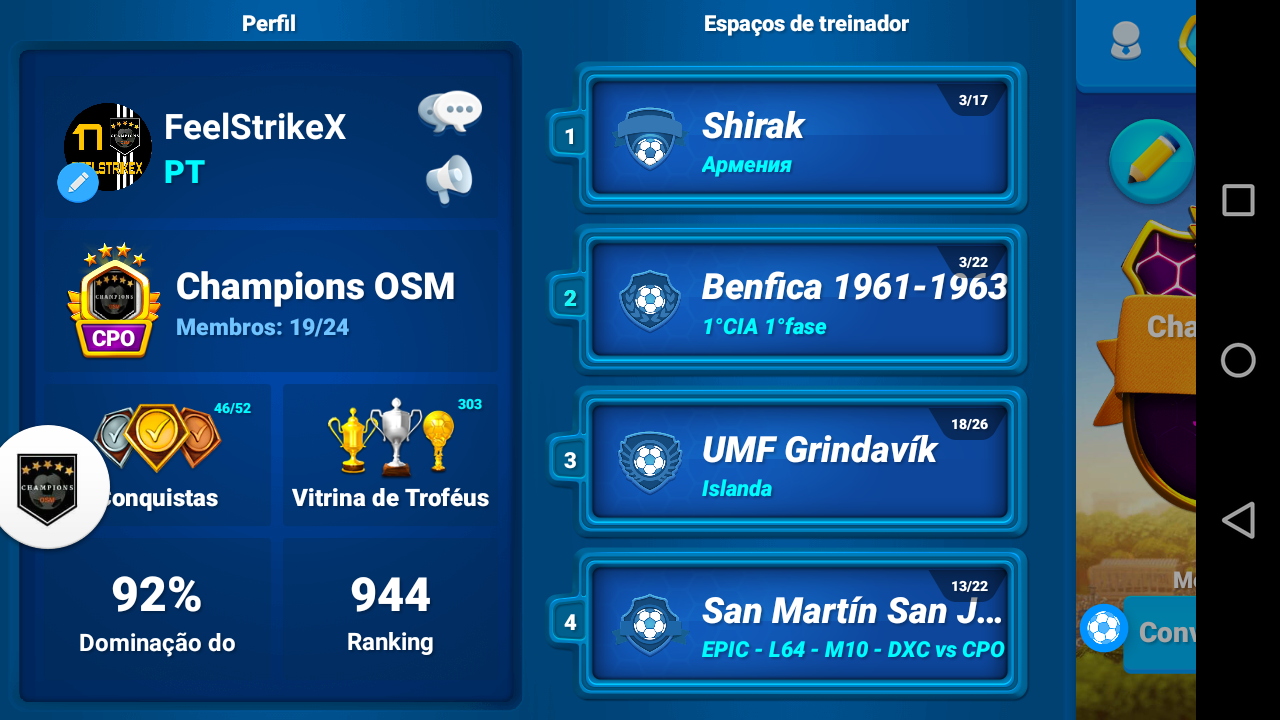Open the 92% Dominação tile
The height and width of the screenshot is (720, 1280).
(157, 612)
